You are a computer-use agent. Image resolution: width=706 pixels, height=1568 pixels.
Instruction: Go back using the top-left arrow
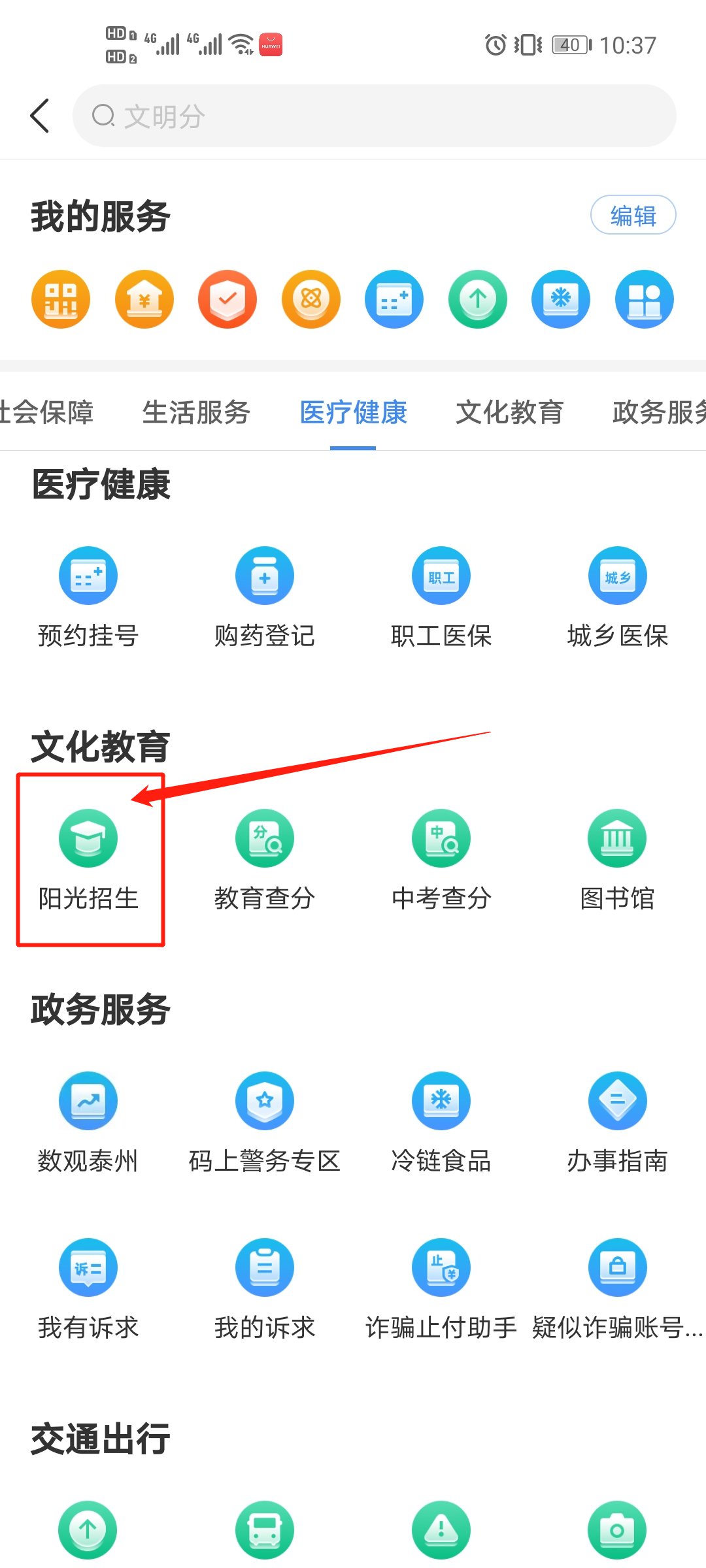40,116
